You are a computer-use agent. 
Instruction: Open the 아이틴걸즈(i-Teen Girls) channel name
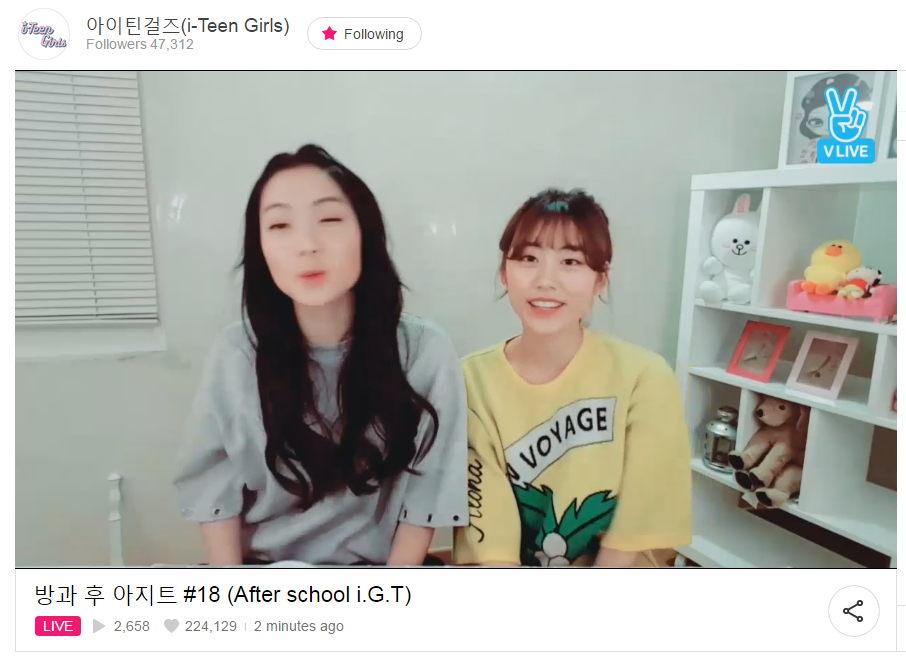pos(188,26)
